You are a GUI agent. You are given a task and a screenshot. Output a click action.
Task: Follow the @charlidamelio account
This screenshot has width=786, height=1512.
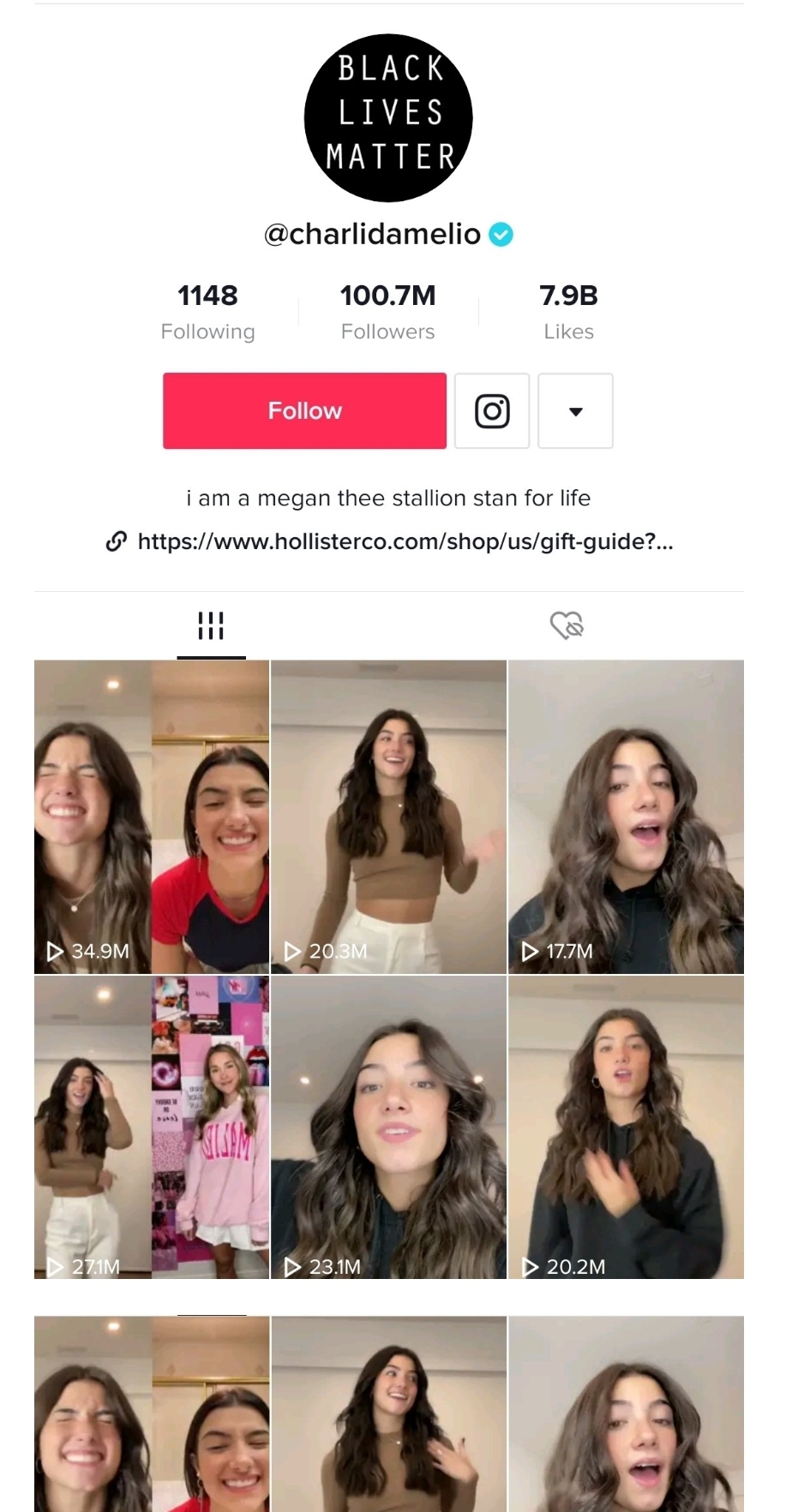(x=304, y=410)
